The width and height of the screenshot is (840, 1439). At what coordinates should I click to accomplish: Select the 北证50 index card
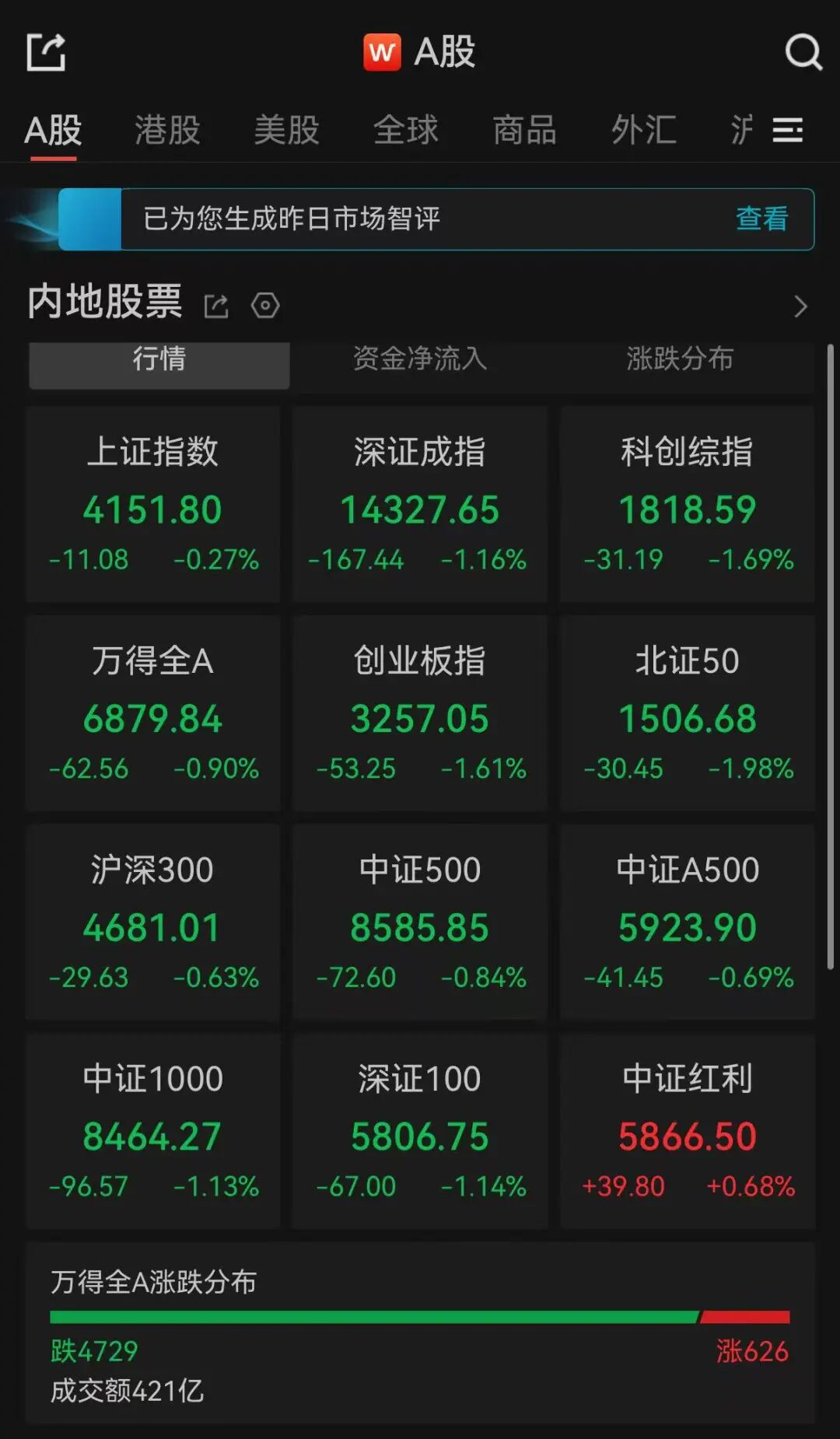click(x=687, y=713)
